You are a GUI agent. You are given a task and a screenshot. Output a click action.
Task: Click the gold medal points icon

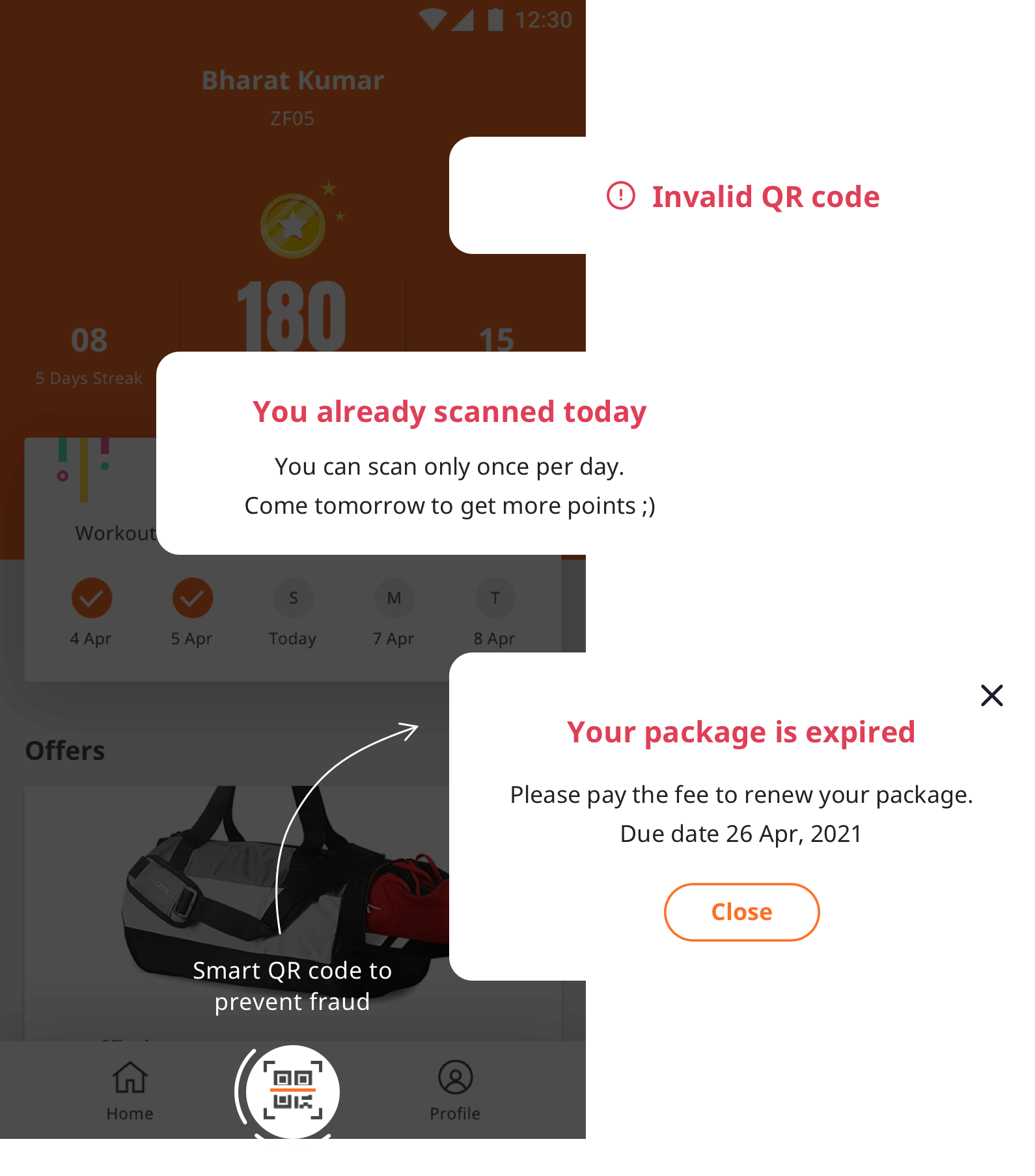(x=292, y=225)
